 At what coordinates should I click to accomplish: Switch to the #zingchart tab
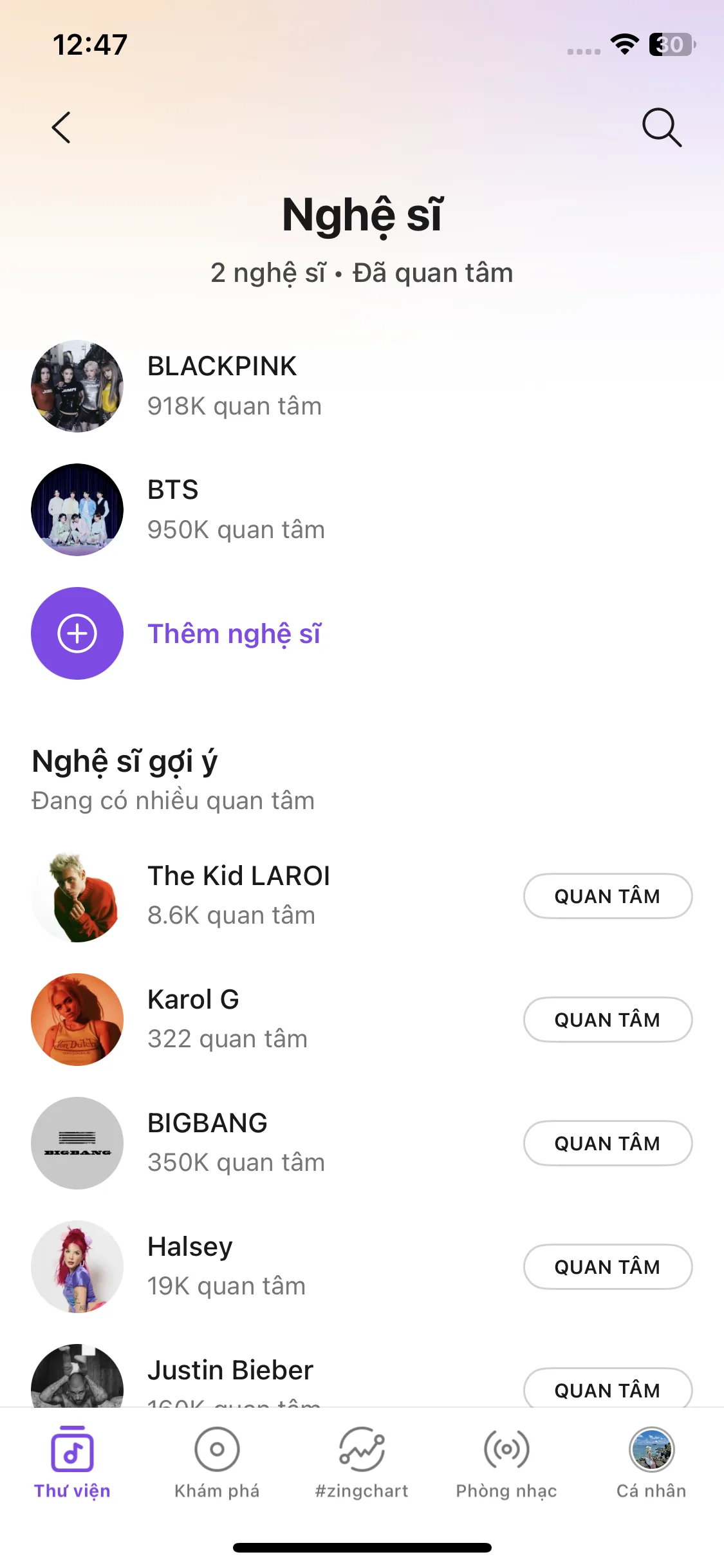[x=362, y=1462]
